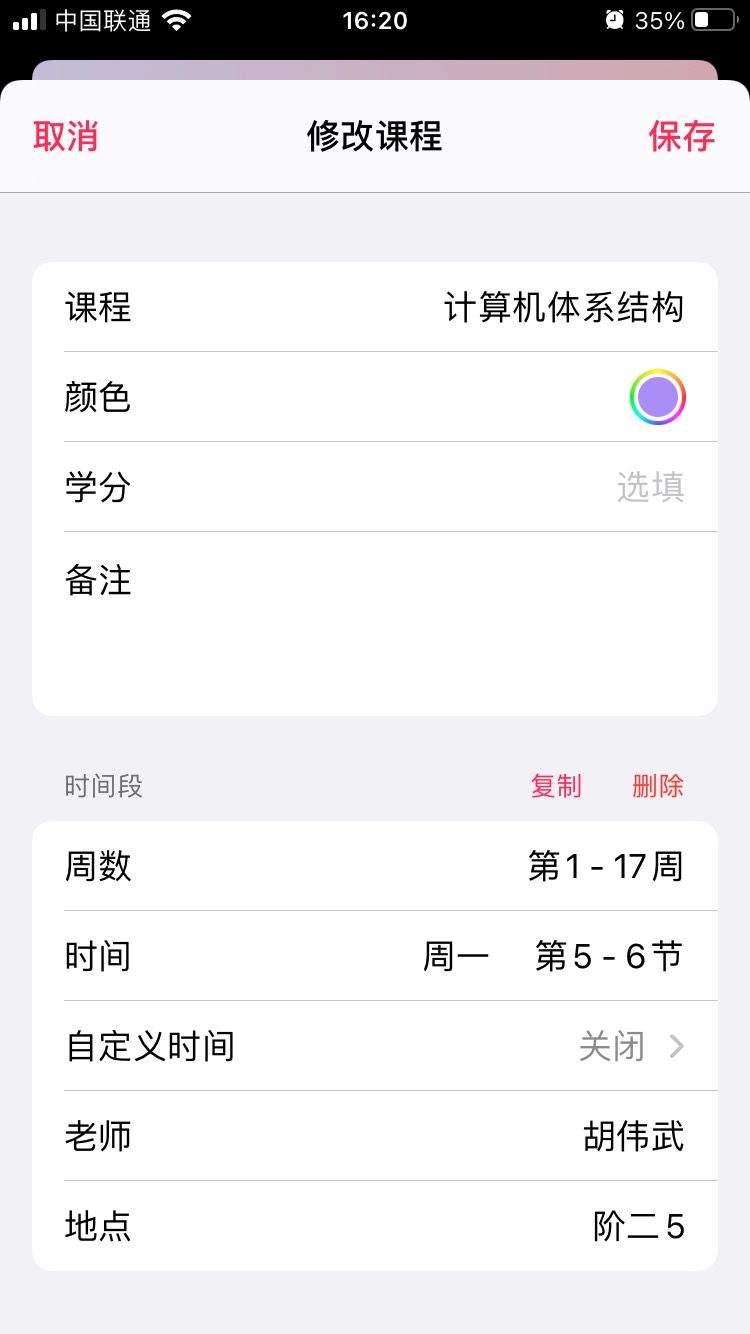
Task: Expand 自定义时间 with the chevron
Action: (x=679, y=1046)
